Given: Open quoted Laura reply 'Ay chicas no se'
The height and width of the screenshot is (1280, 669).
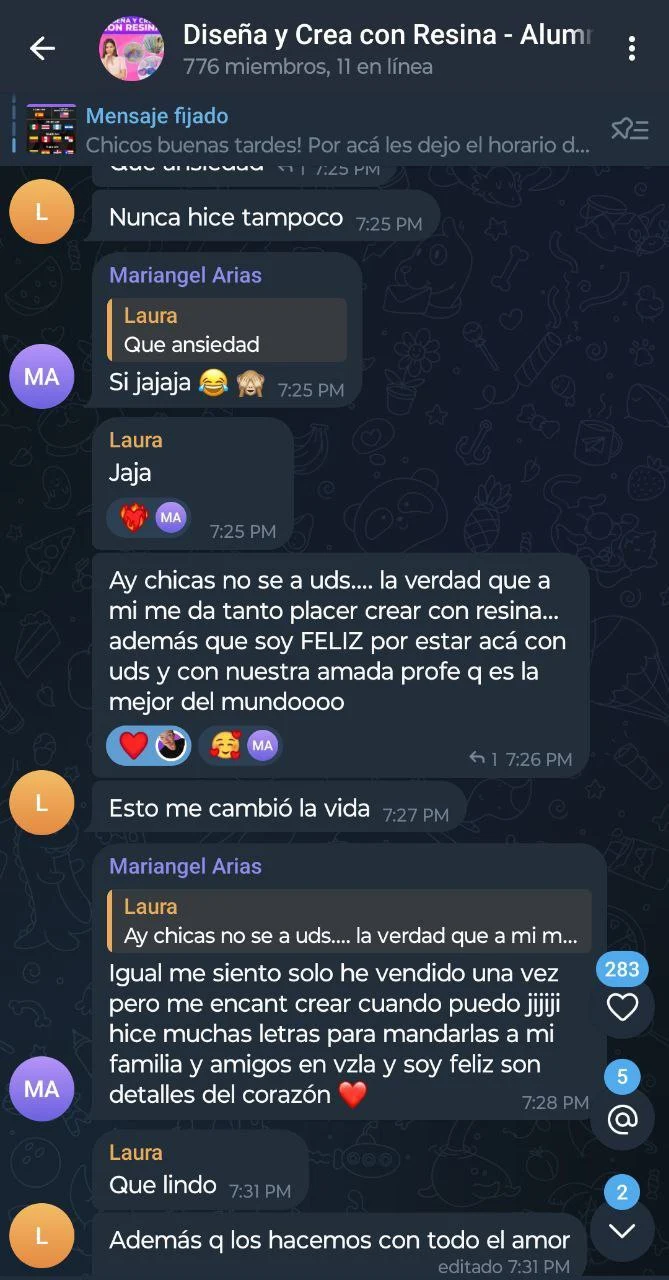Looking at the screenshot, I should [350, 922].
